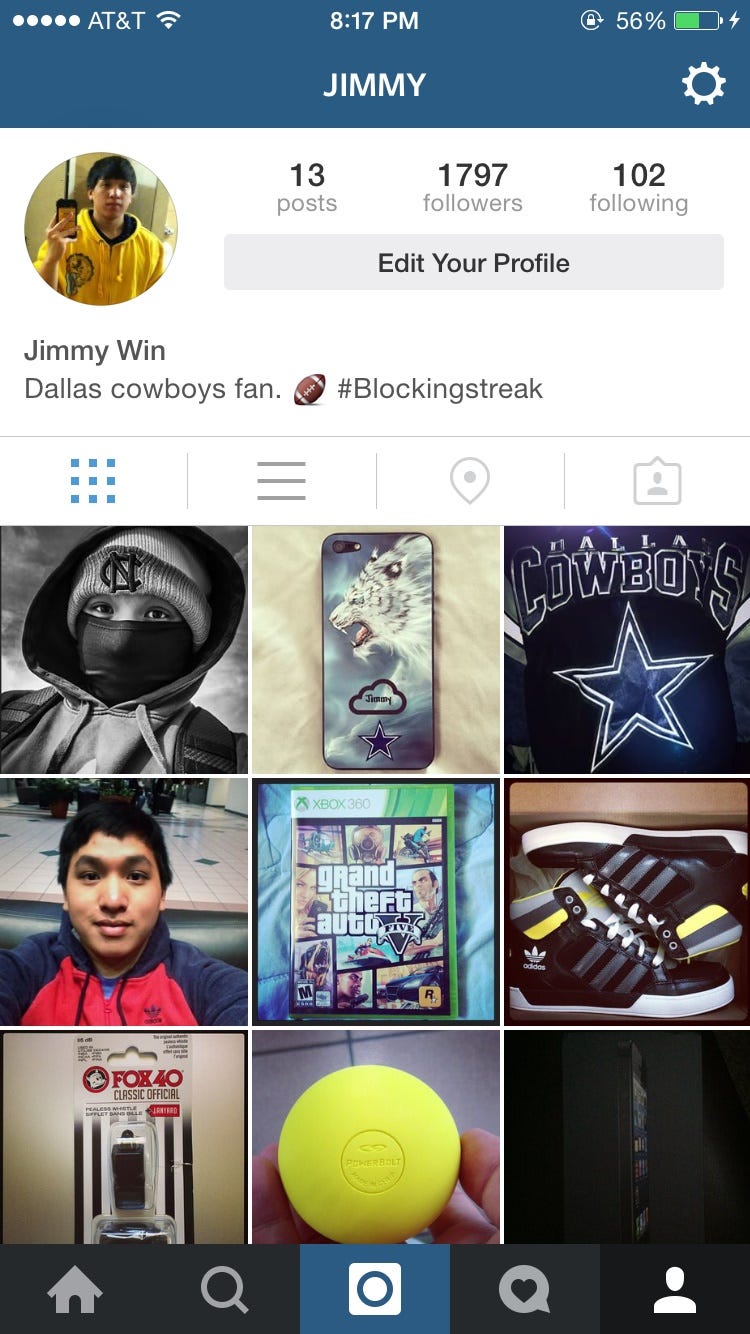Open the activity heart tab
The image size is (750, 1334).
525,1290
